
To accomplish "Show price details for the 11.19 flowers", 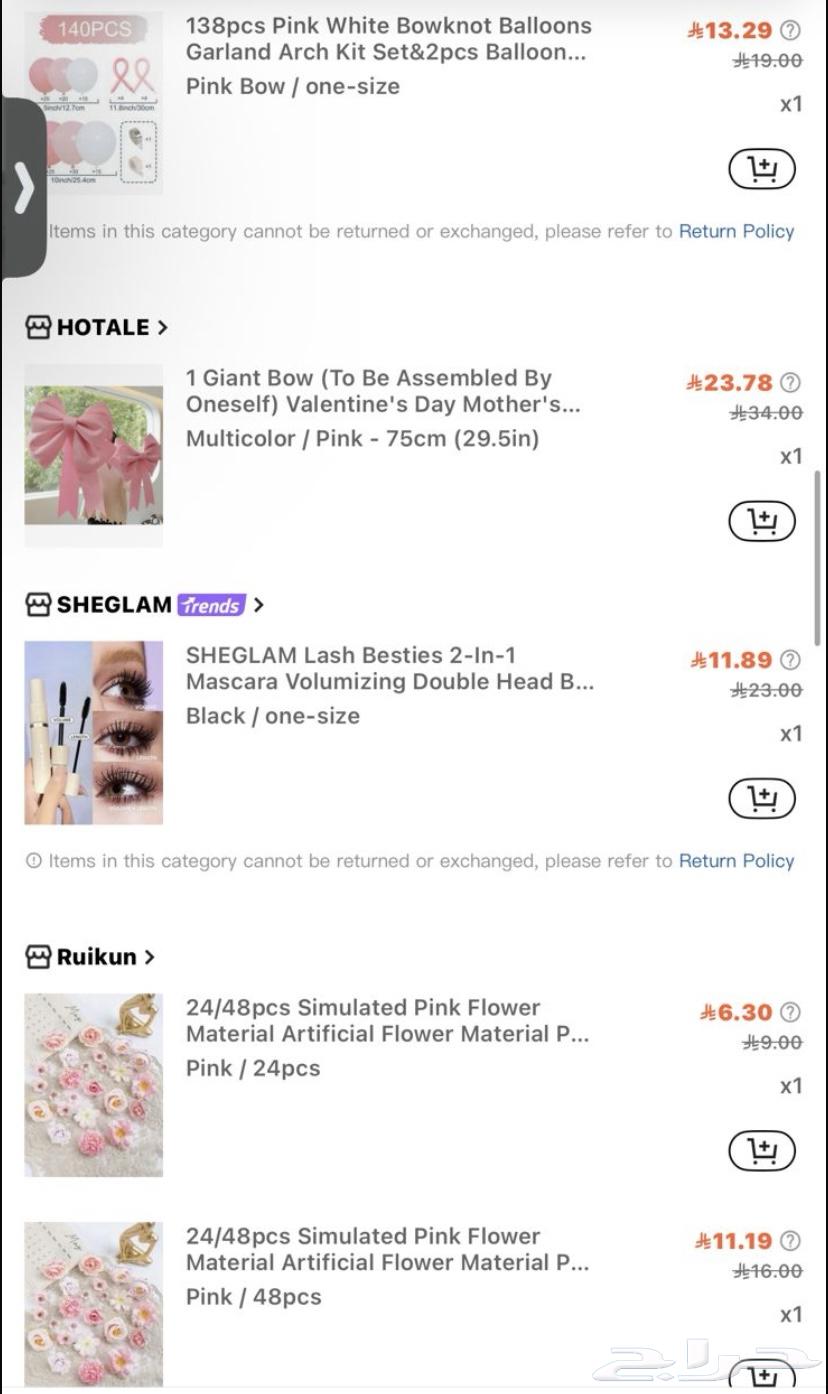I will [x=790, y=1241].
